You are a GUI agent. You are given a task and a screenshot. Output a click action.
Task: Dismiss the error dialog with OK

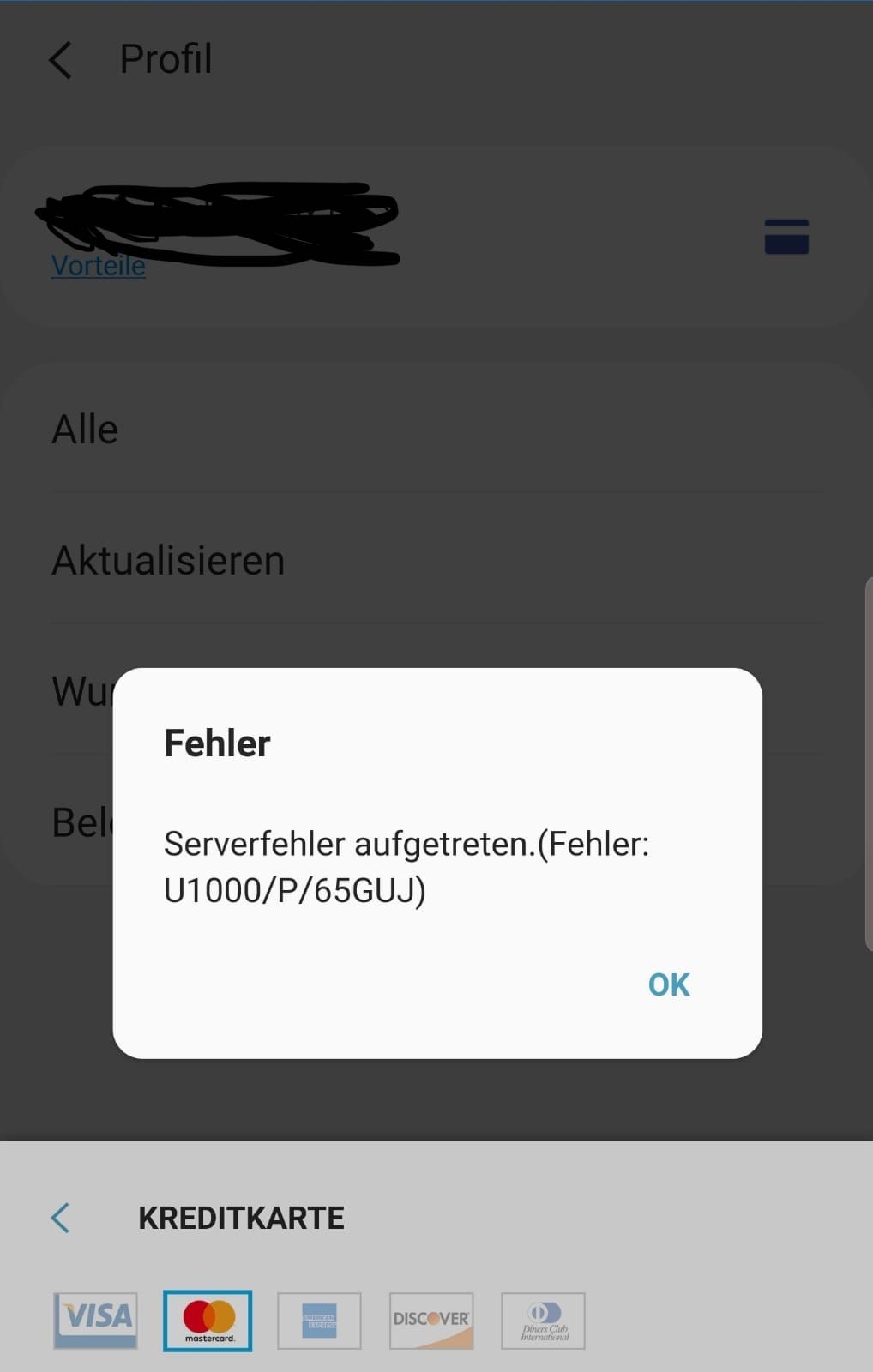point(668,984)
